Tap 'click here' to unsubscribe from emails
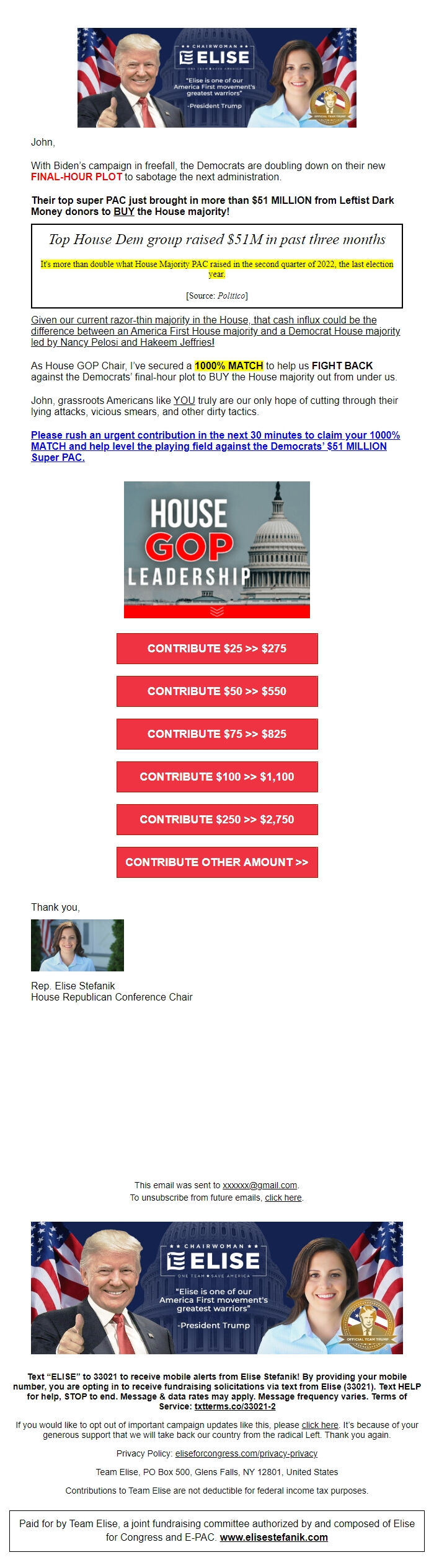This screenshot has width=434, height=1568. [283, 1198]
